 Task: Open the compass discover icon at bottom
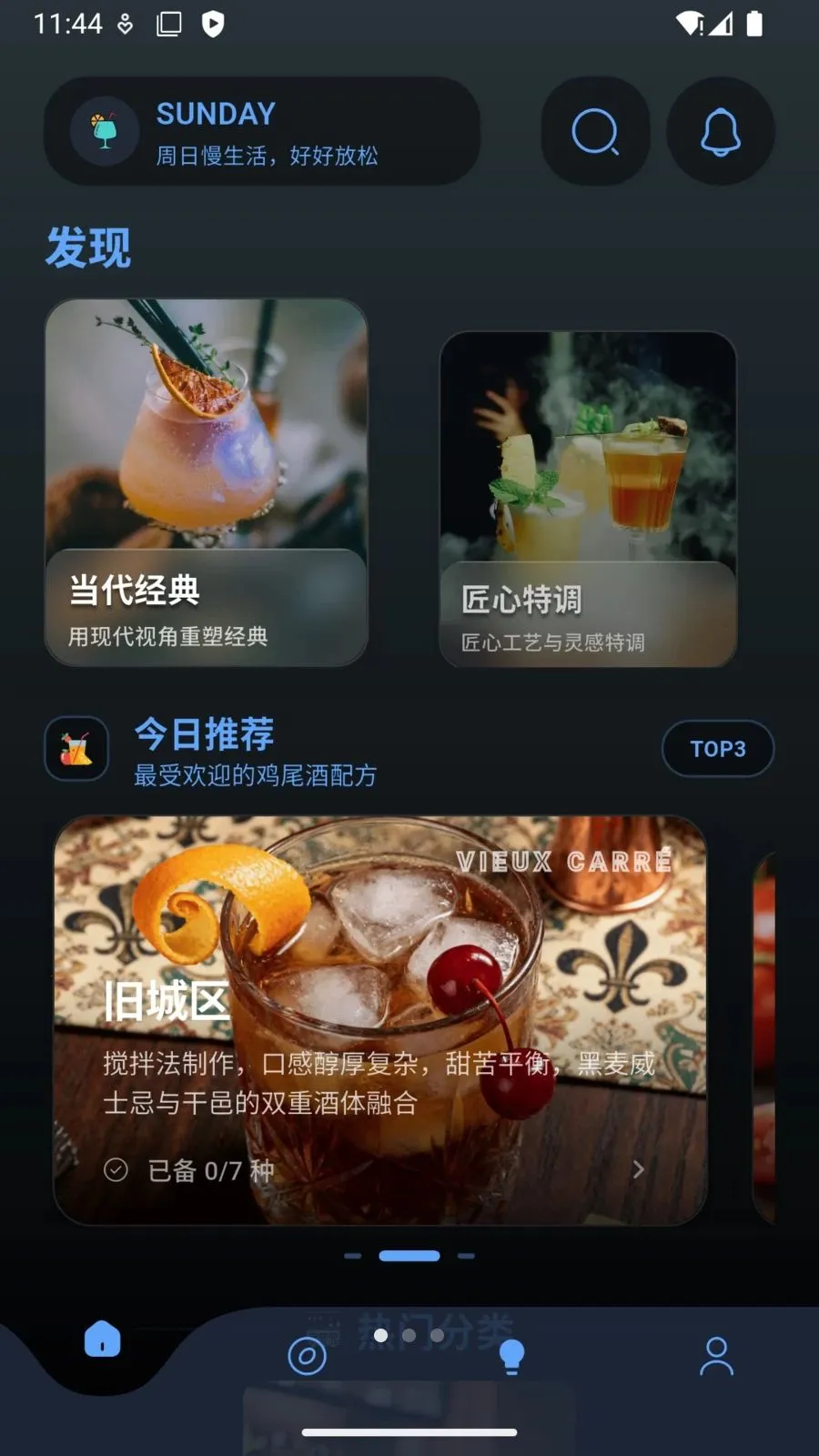click(x=307, y=1356)
